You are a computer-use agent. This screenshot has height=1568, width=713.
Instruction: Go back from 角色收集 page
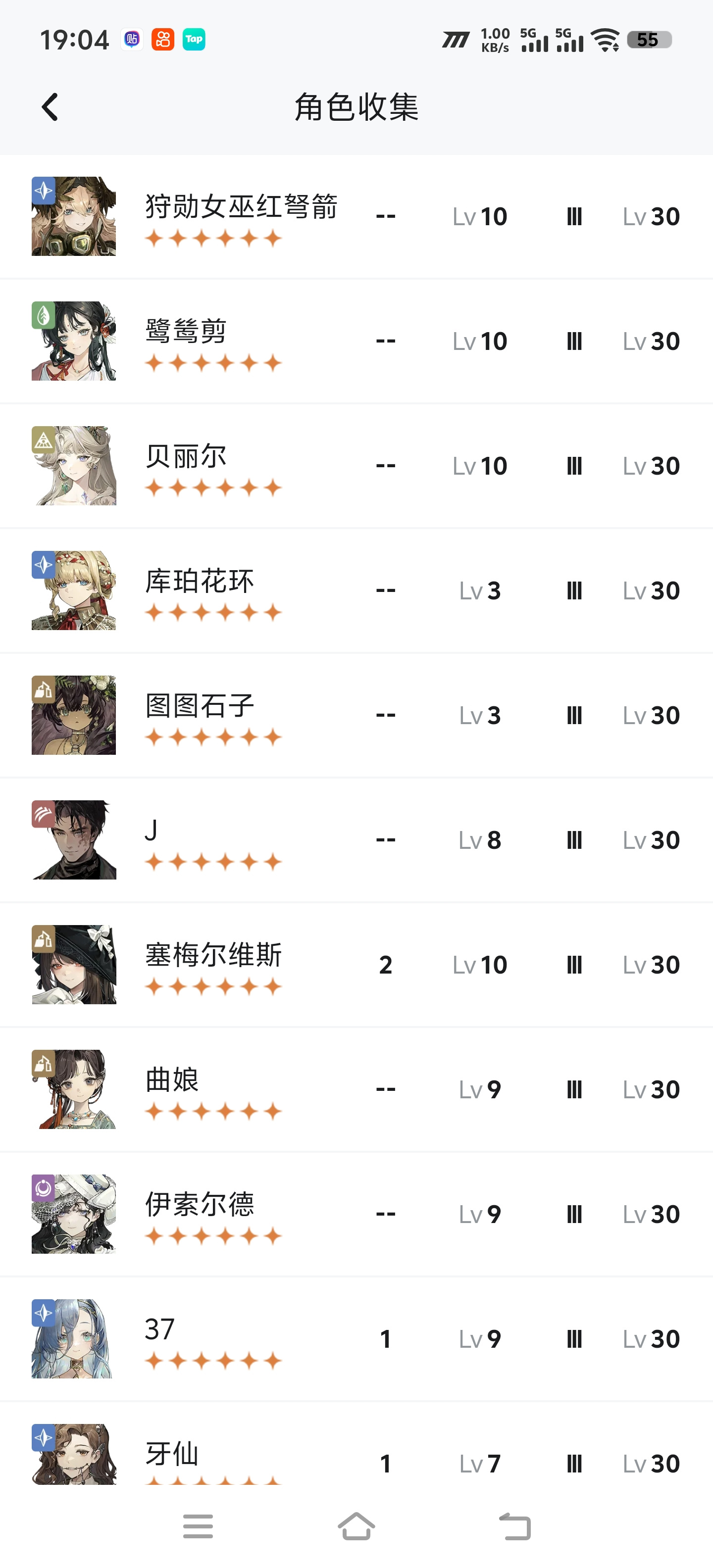point(50,107)
